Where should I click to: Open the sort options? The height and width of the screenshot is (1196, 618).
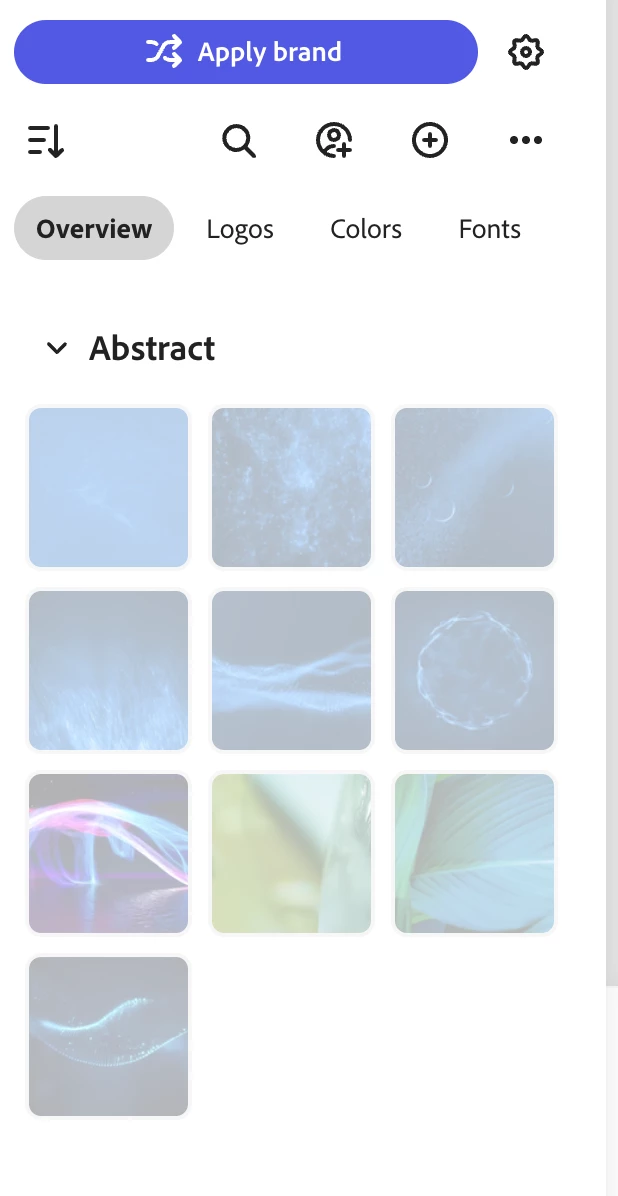coord(46,141)
